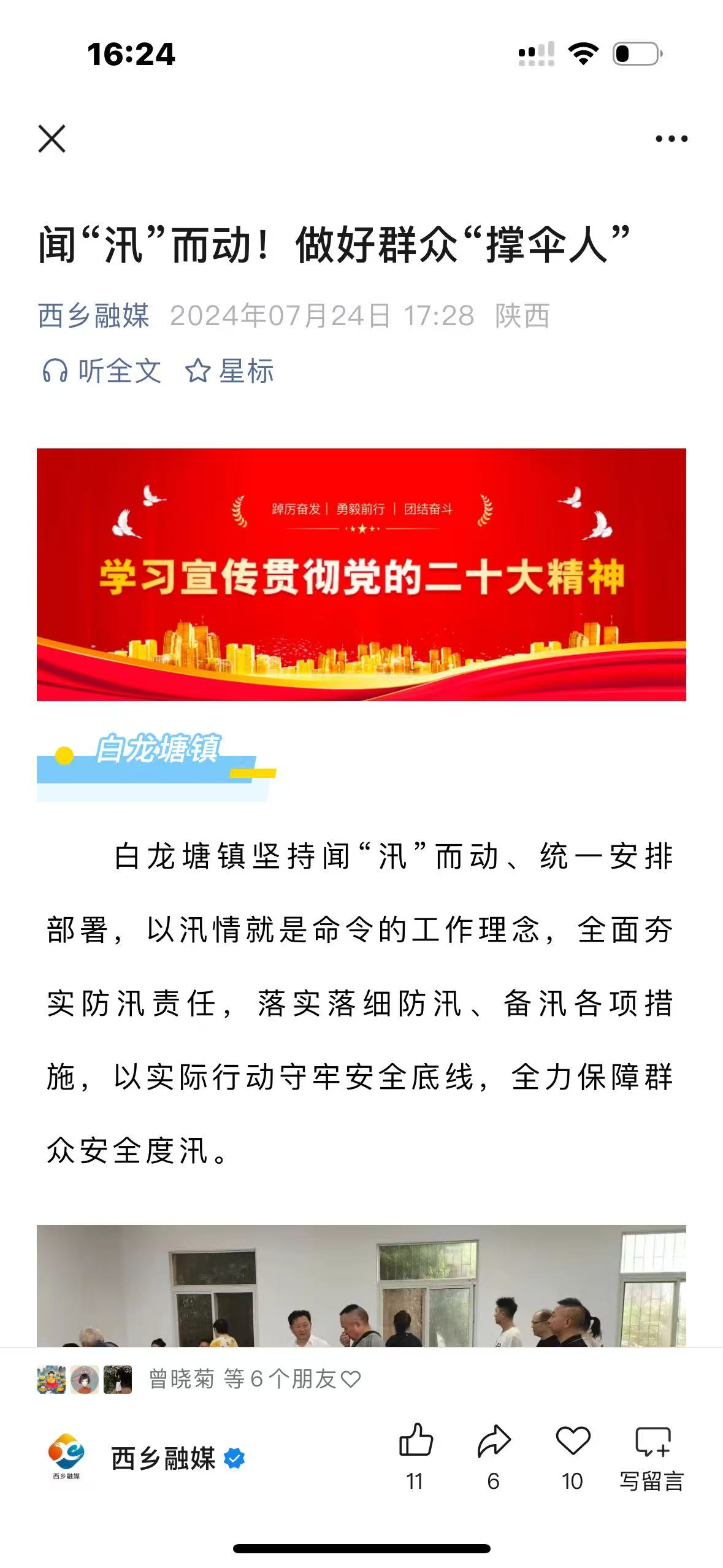Viewport: 723px width, 1568px height.
Task: Open the red 二十大精神 banner image
Action: (x=361, y=574)
